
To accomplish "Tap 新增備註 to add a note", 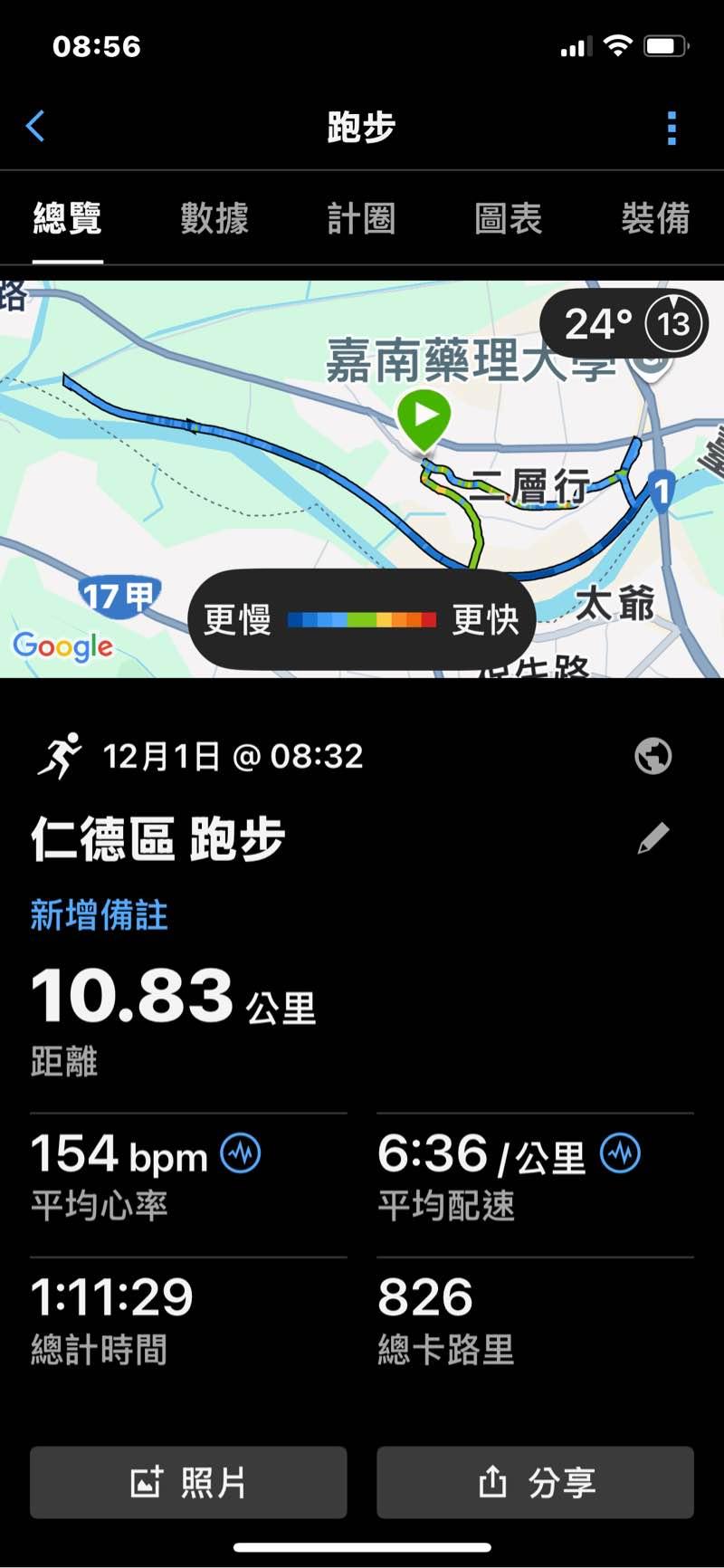I will 99,915.
